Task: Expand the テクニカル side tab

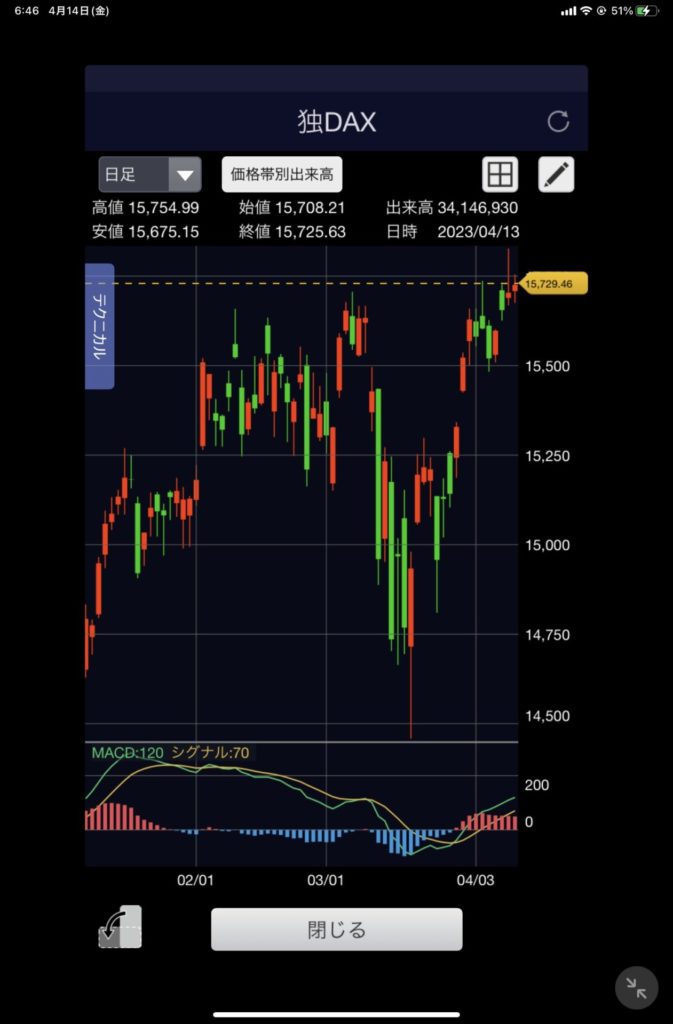Action: (100, 326)
